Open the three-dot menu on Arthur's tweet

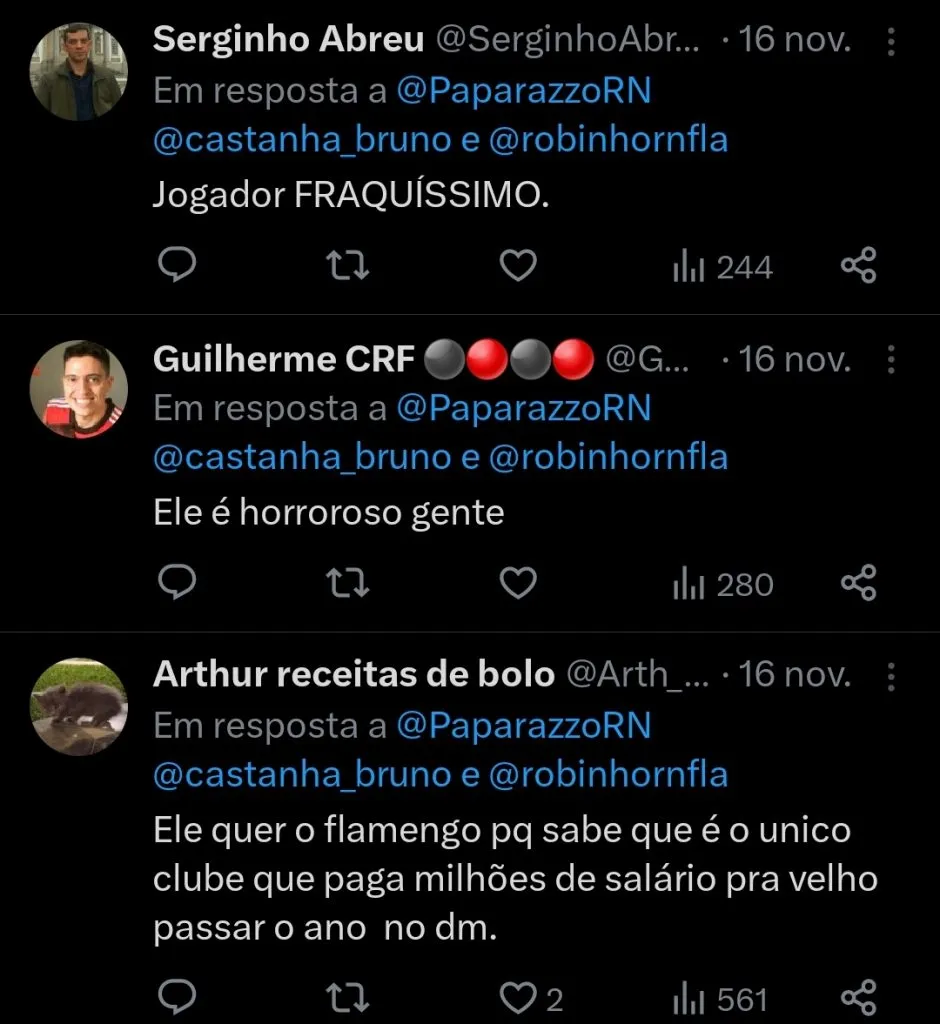[x=889, y=675]
